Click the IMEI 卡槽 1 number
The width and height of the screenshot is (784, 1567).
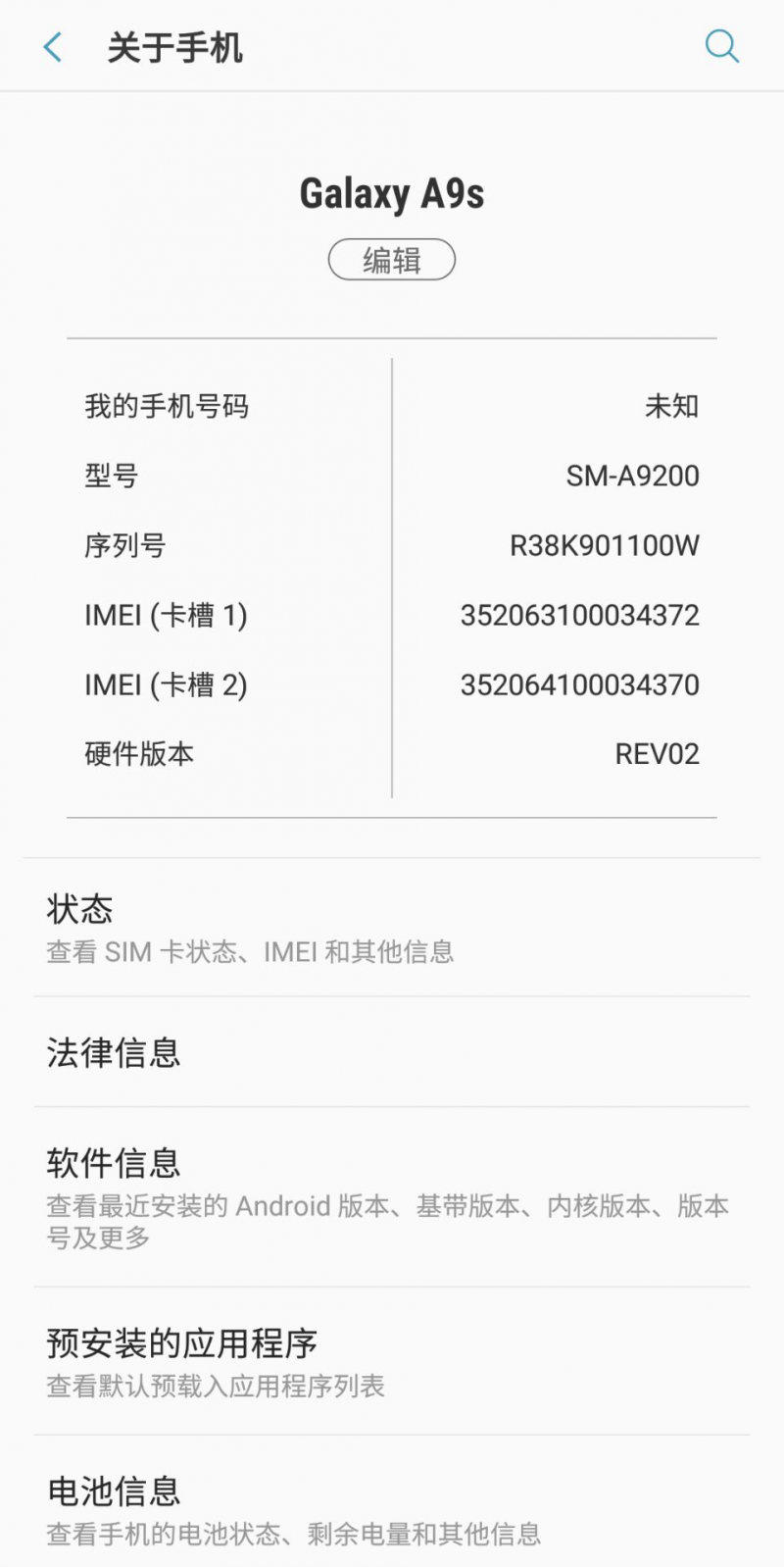581,615
